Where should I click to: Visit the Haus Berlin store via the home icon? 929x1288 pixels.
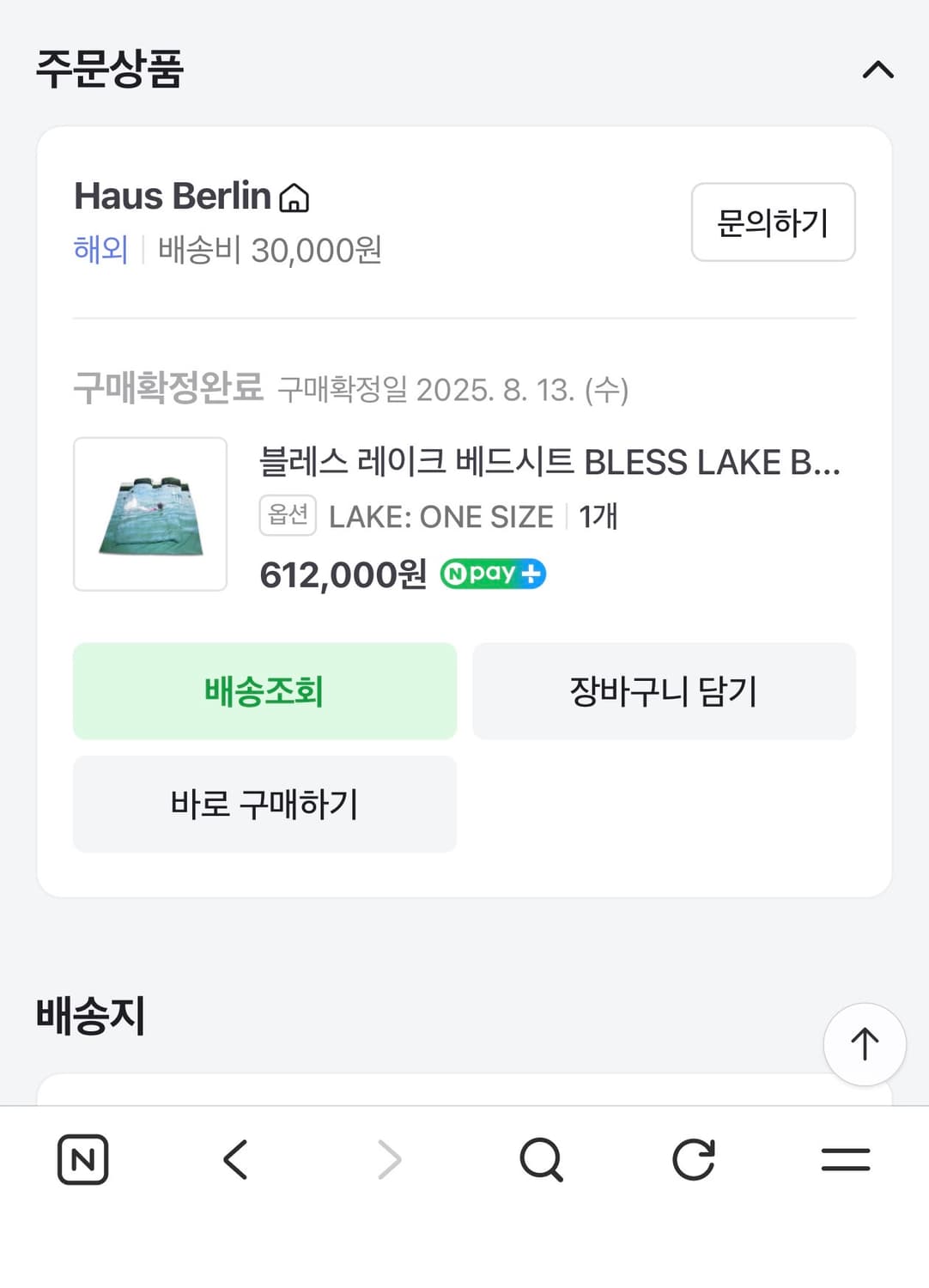pyautogui.click(x=295, y=198)
